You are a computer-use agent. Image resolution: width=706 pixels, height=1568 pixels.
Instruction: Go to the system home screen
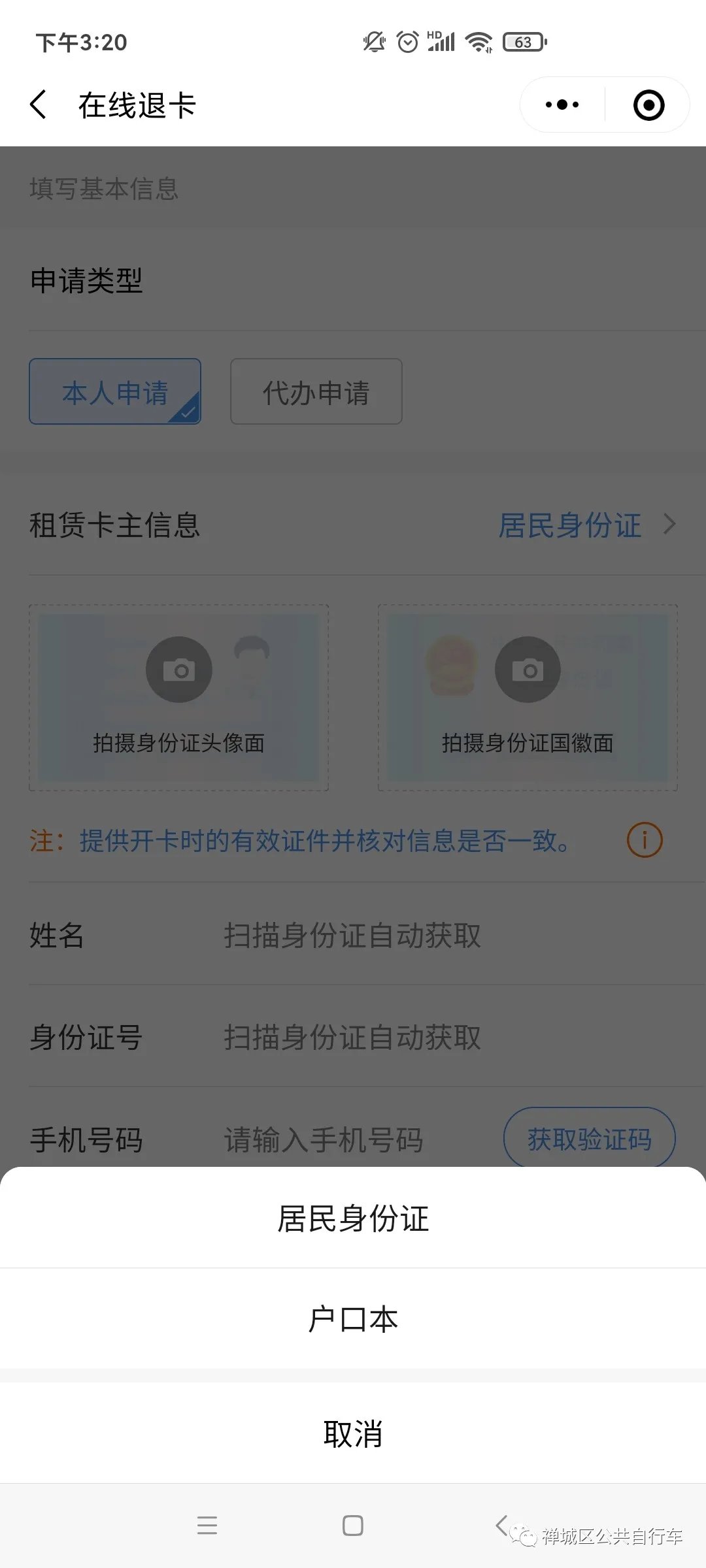click(353, 1526)
